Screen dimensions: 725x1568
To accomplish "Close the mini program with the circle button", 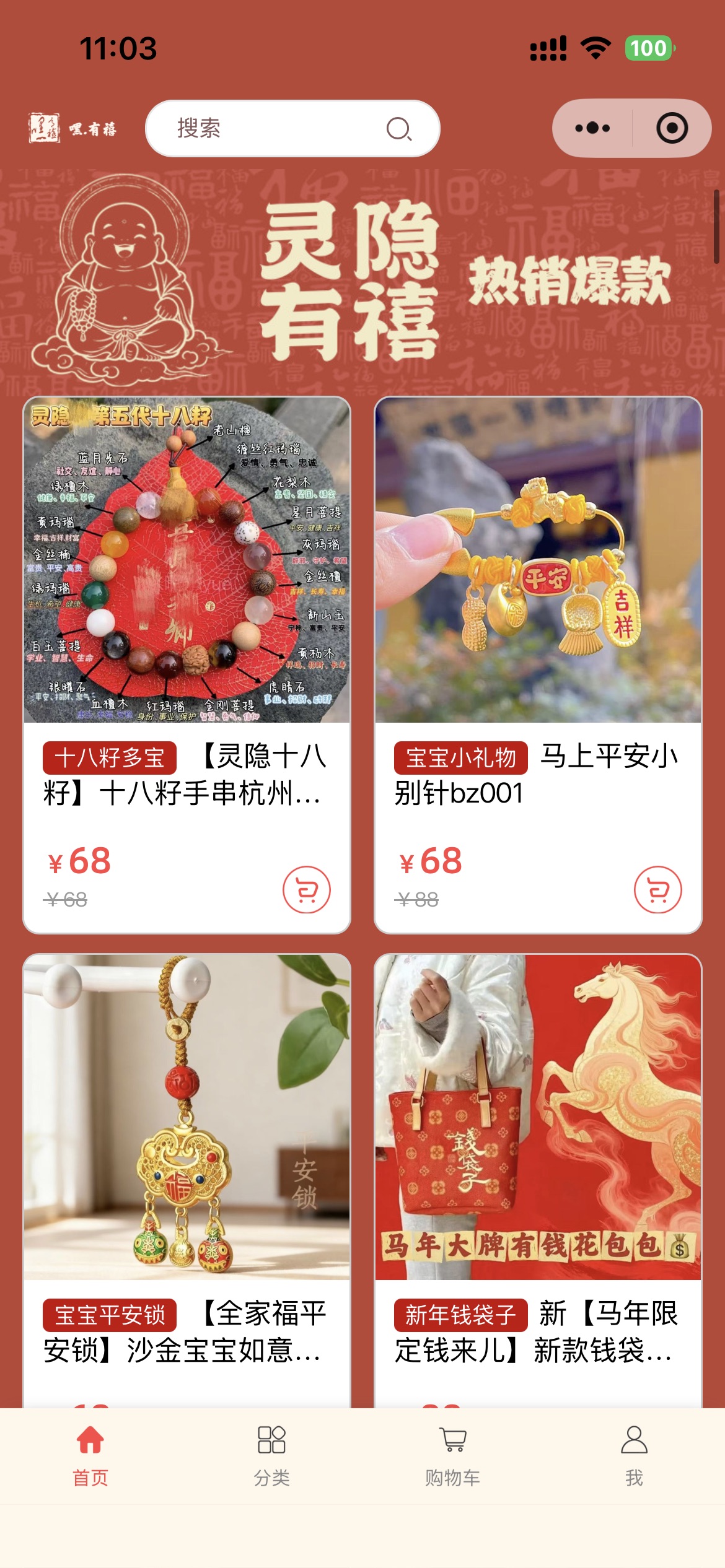I will point(672,128).
